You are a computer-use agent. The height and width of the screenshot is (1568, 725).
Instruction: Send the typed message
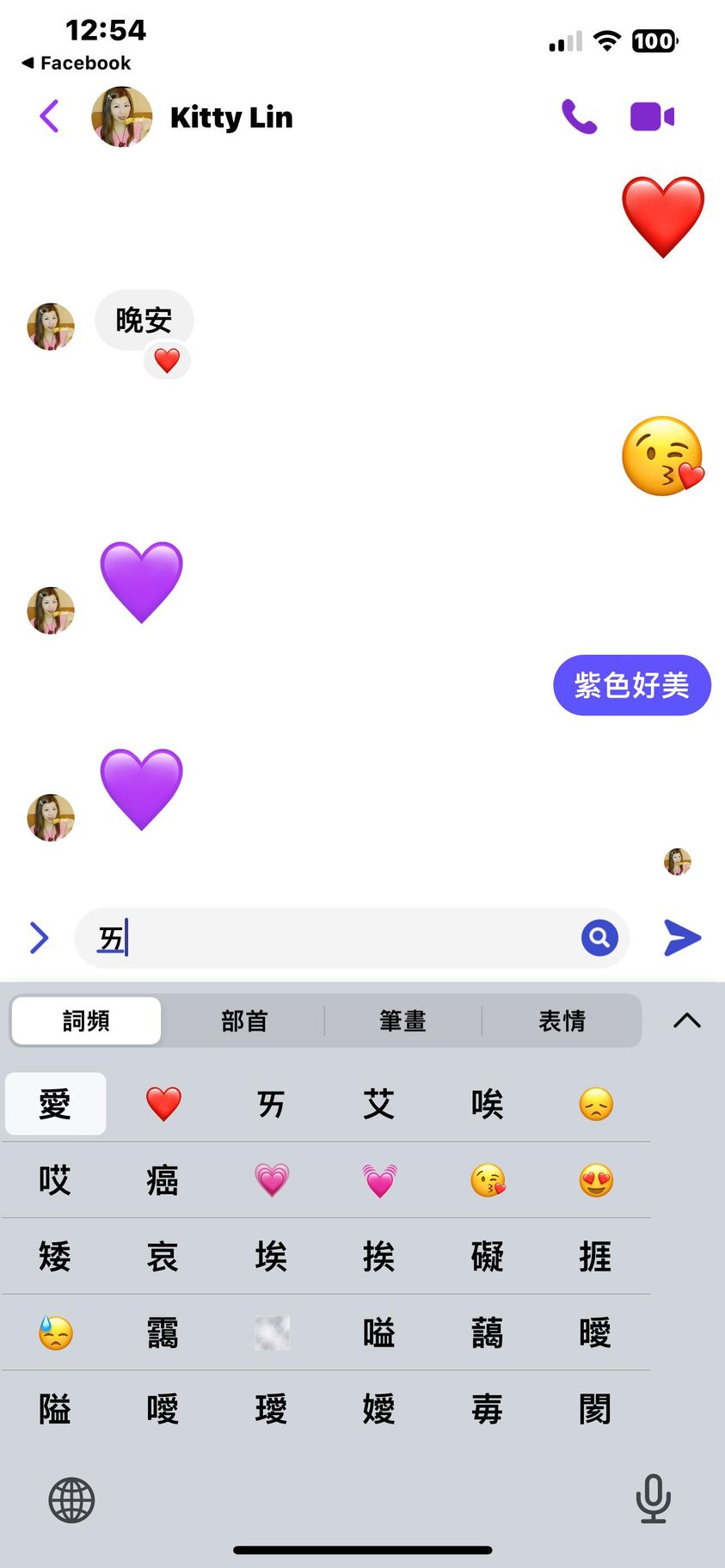[x=683, y=938]
